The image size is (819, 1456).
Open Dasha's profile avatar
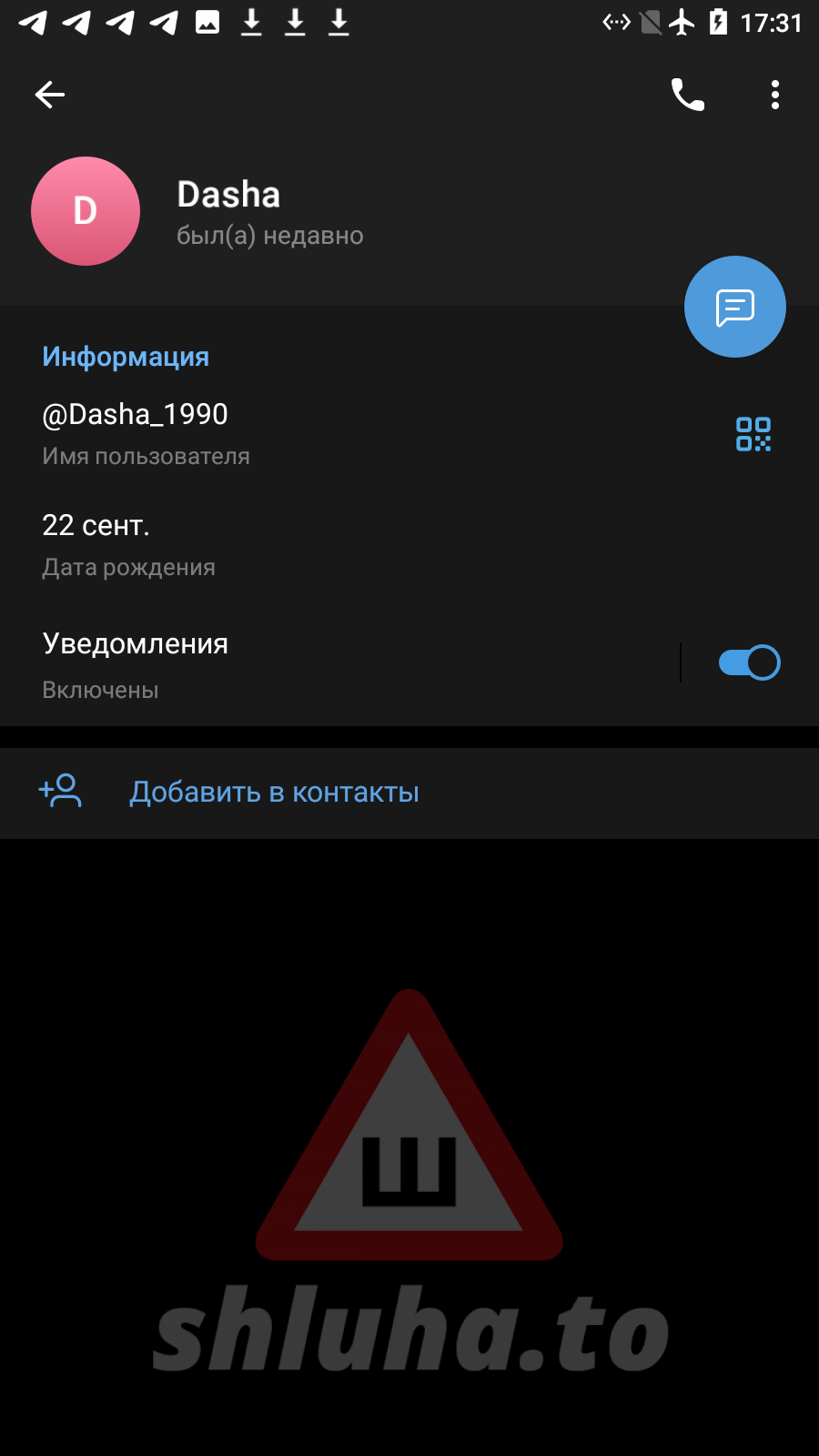coord(86,211)
